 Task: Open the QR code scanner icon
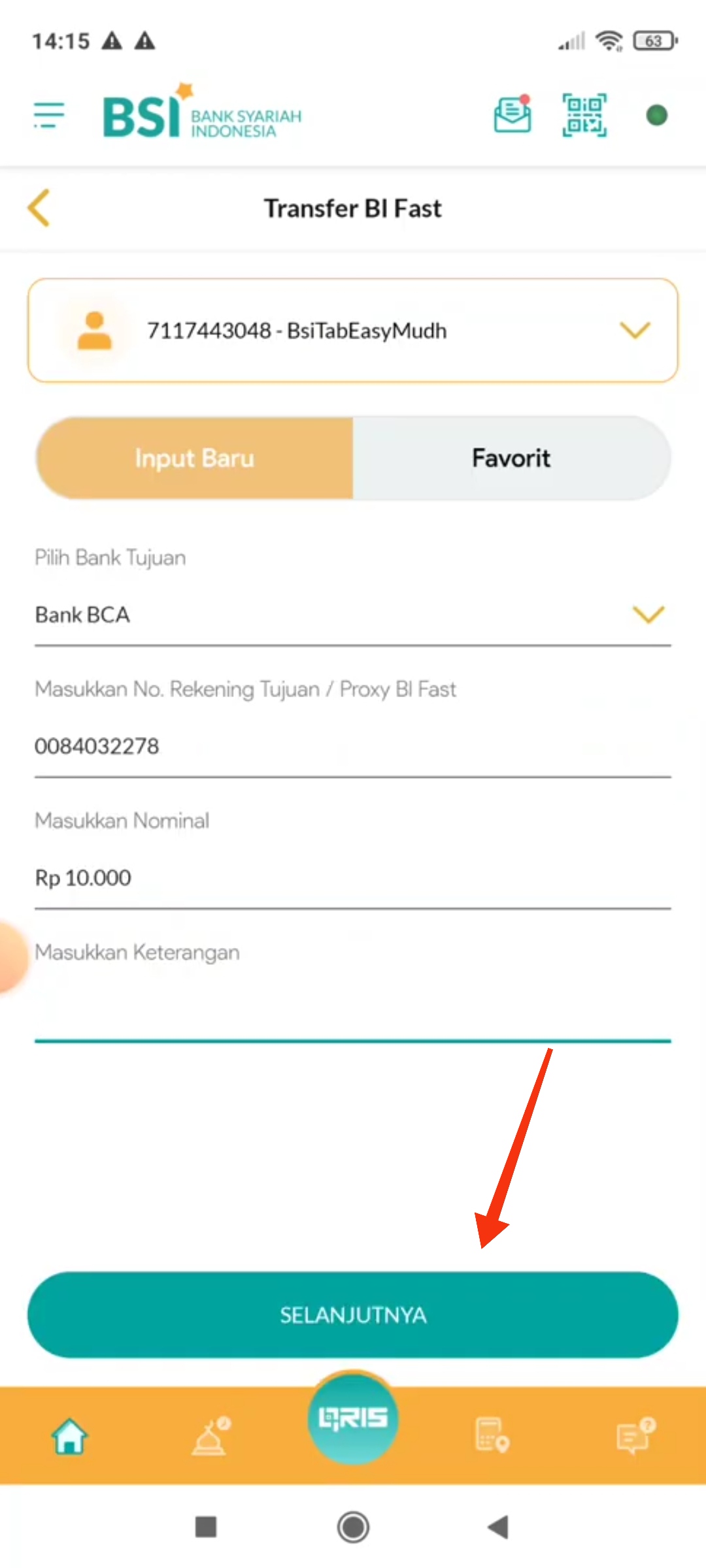tap(584, 114)
